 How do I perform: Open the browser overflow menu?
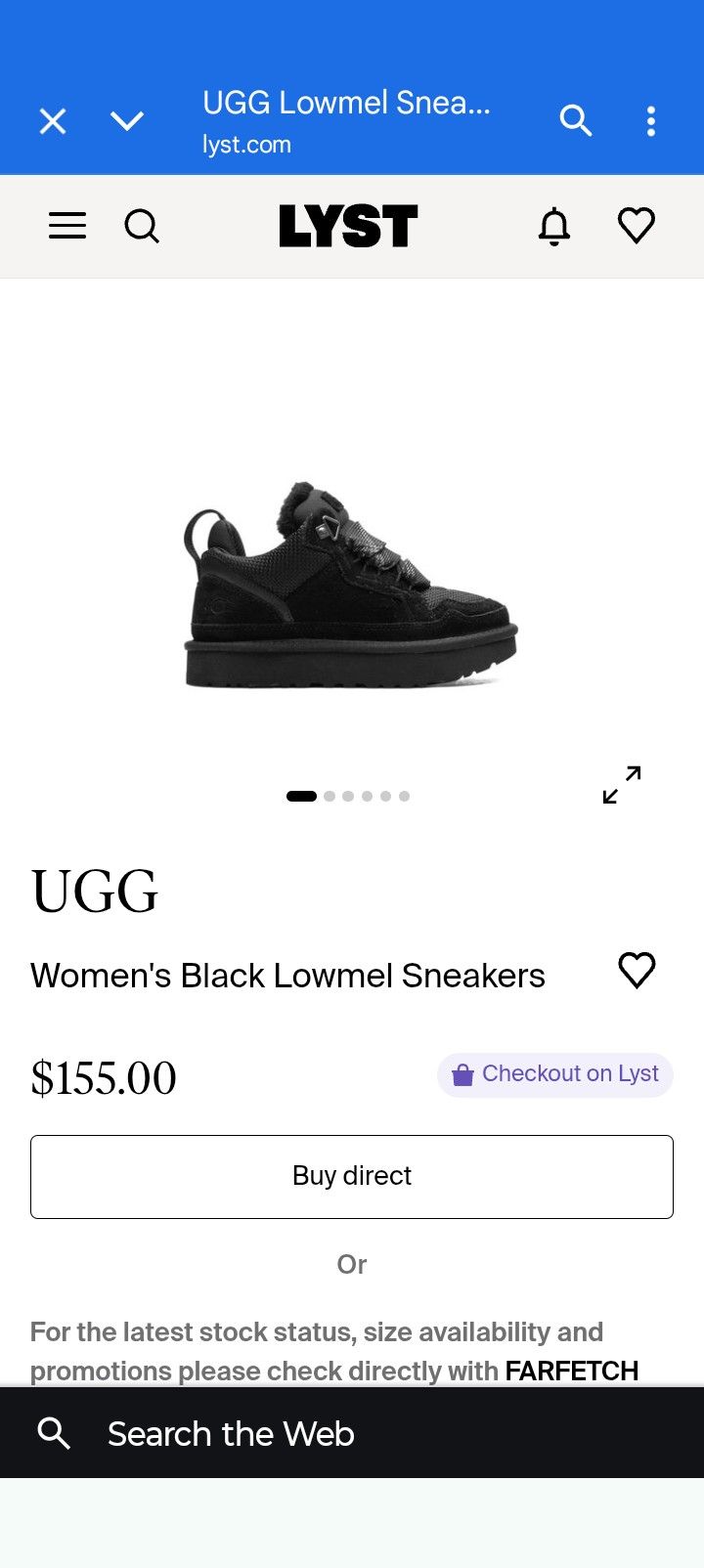coord(651,121)
